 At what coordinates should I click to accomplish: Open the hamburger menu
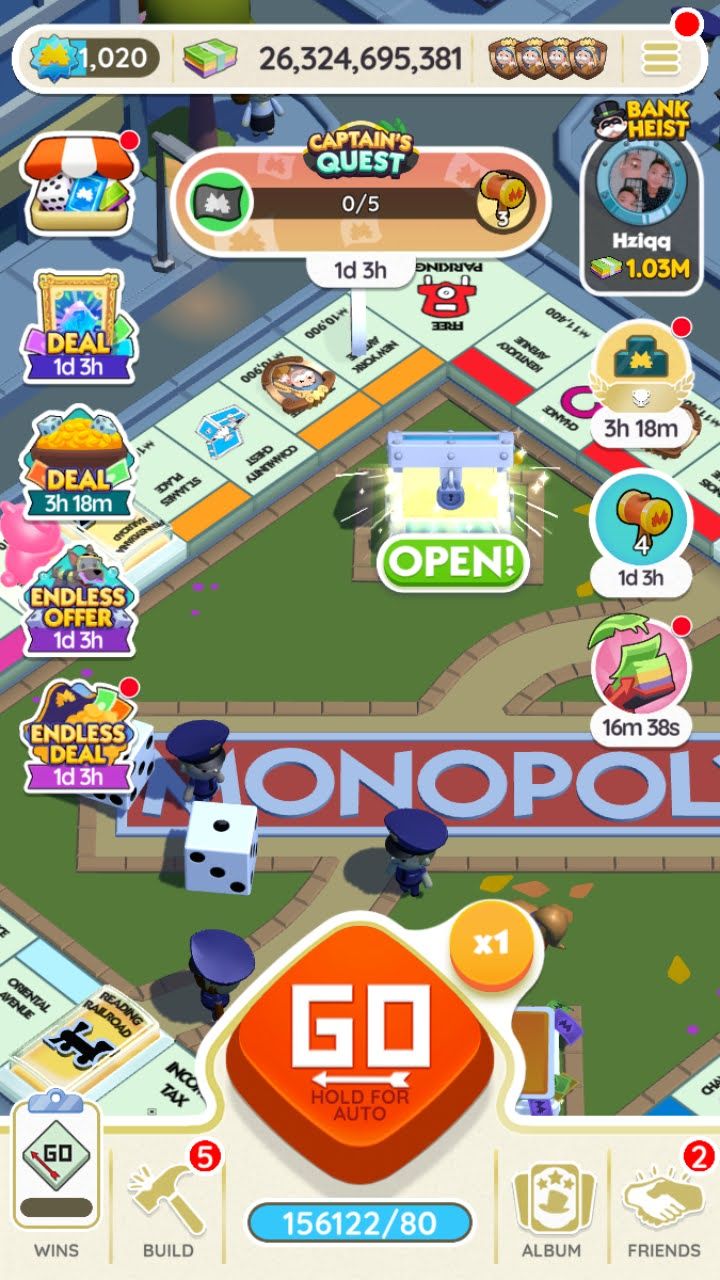tap(661, 57)
